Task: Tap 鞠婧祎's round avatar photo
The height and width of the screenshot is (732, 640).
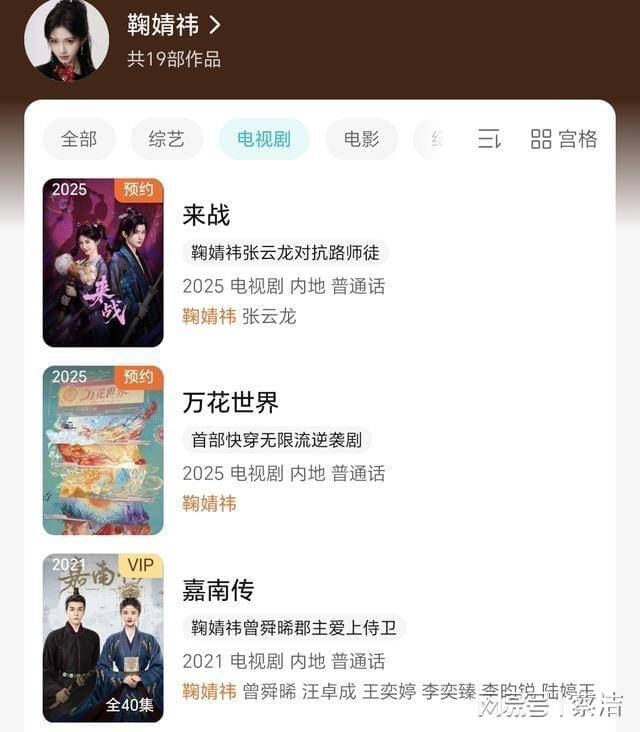Action: 67,40
